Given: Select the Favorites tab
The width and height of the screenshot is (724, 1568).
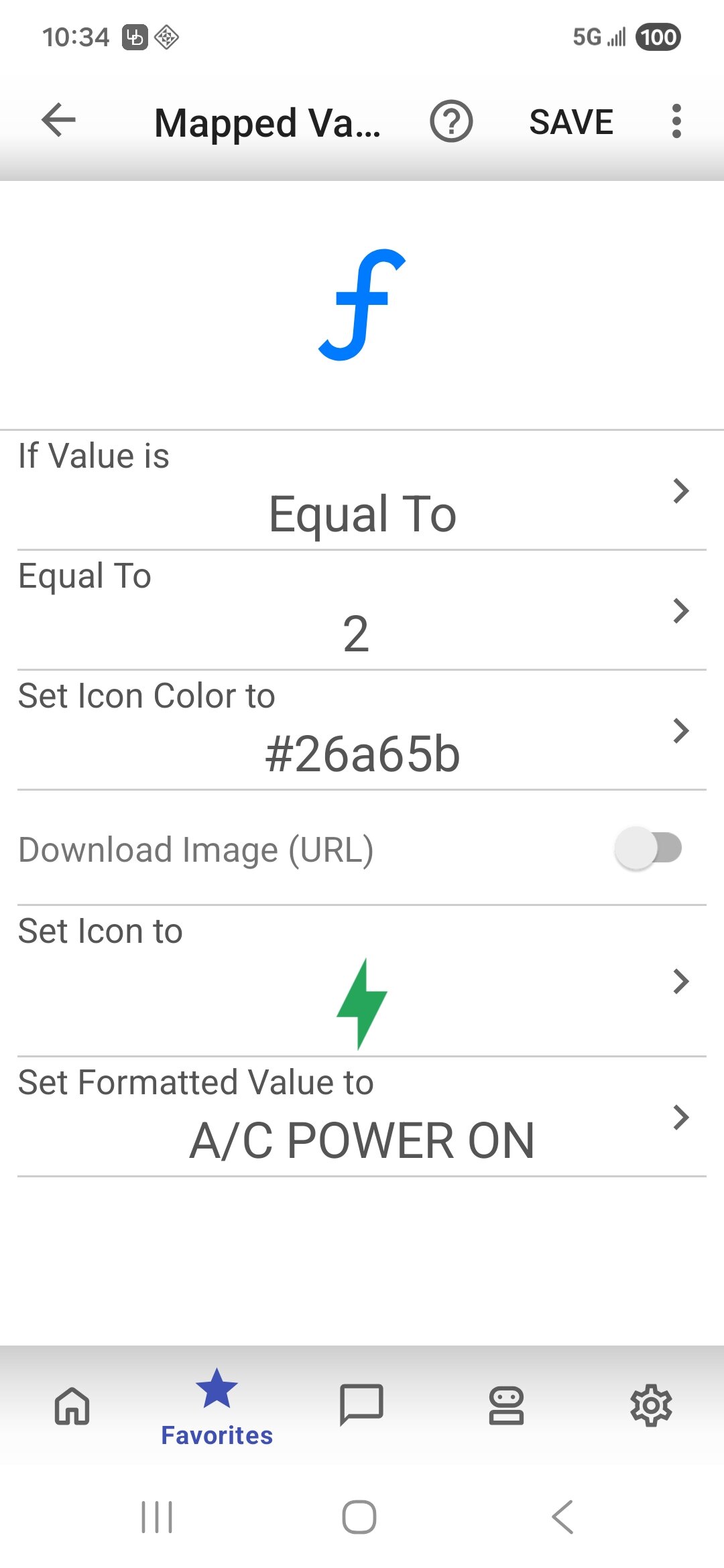Looking at the screenshot, I should (x=217, y=1406).
